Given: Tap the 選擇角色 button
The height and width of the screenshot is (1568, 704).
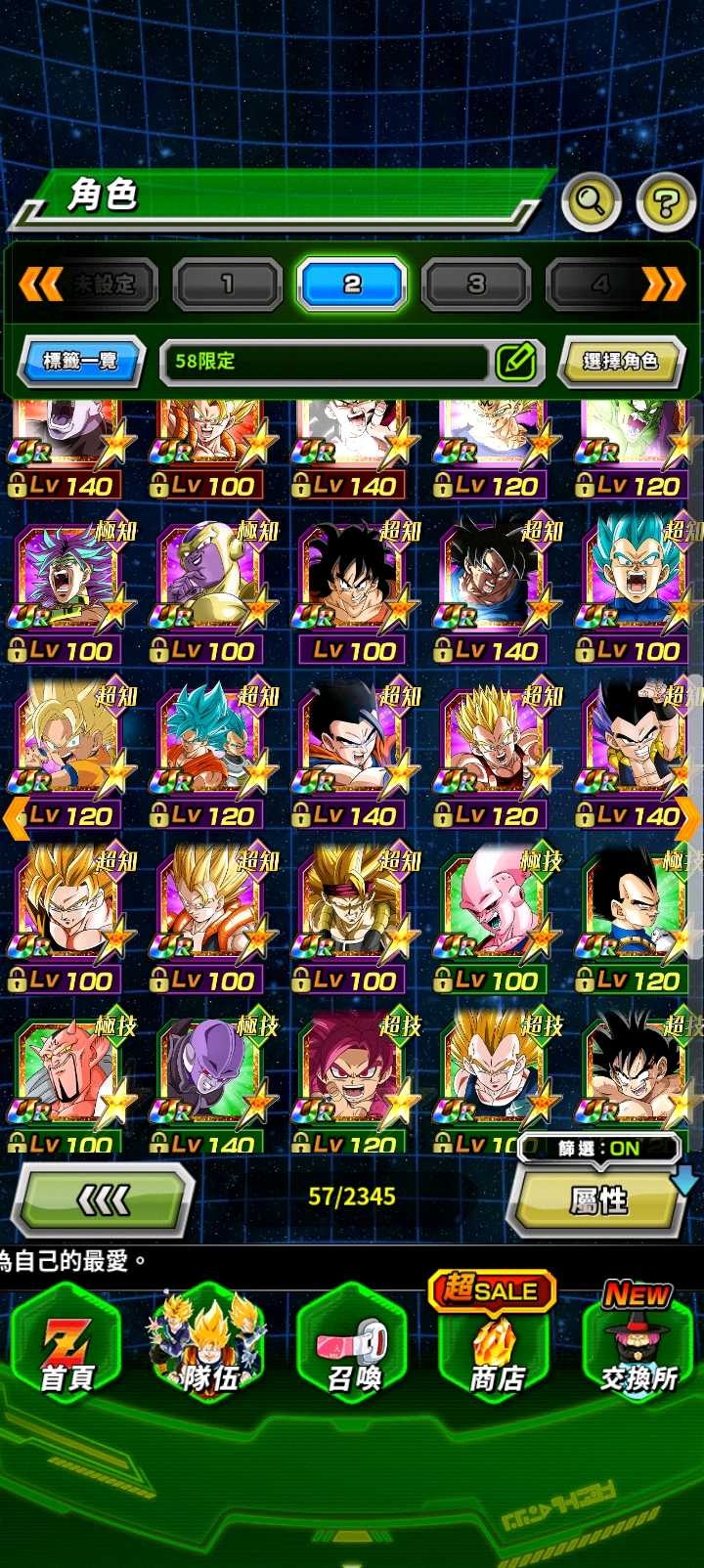Looking at the screenshot, I should [x=620, y=362].
